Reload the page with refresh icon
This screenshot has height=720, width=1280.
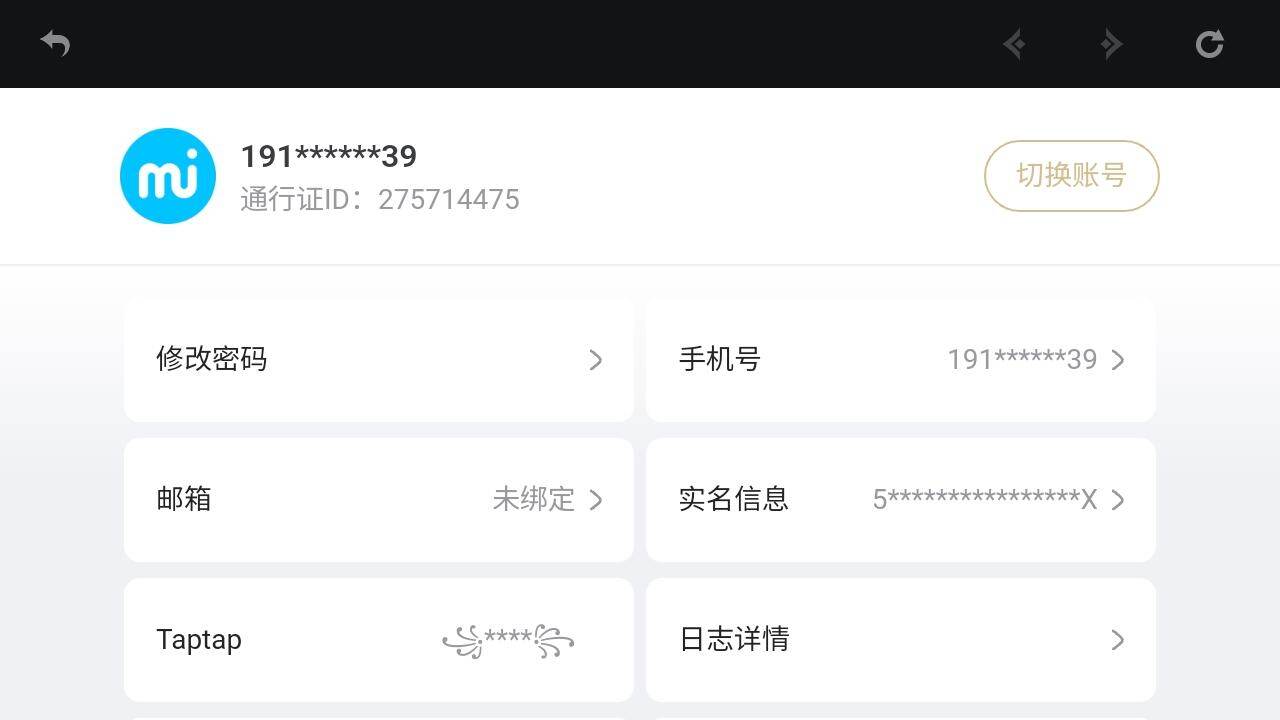[x=1209, y=44]
